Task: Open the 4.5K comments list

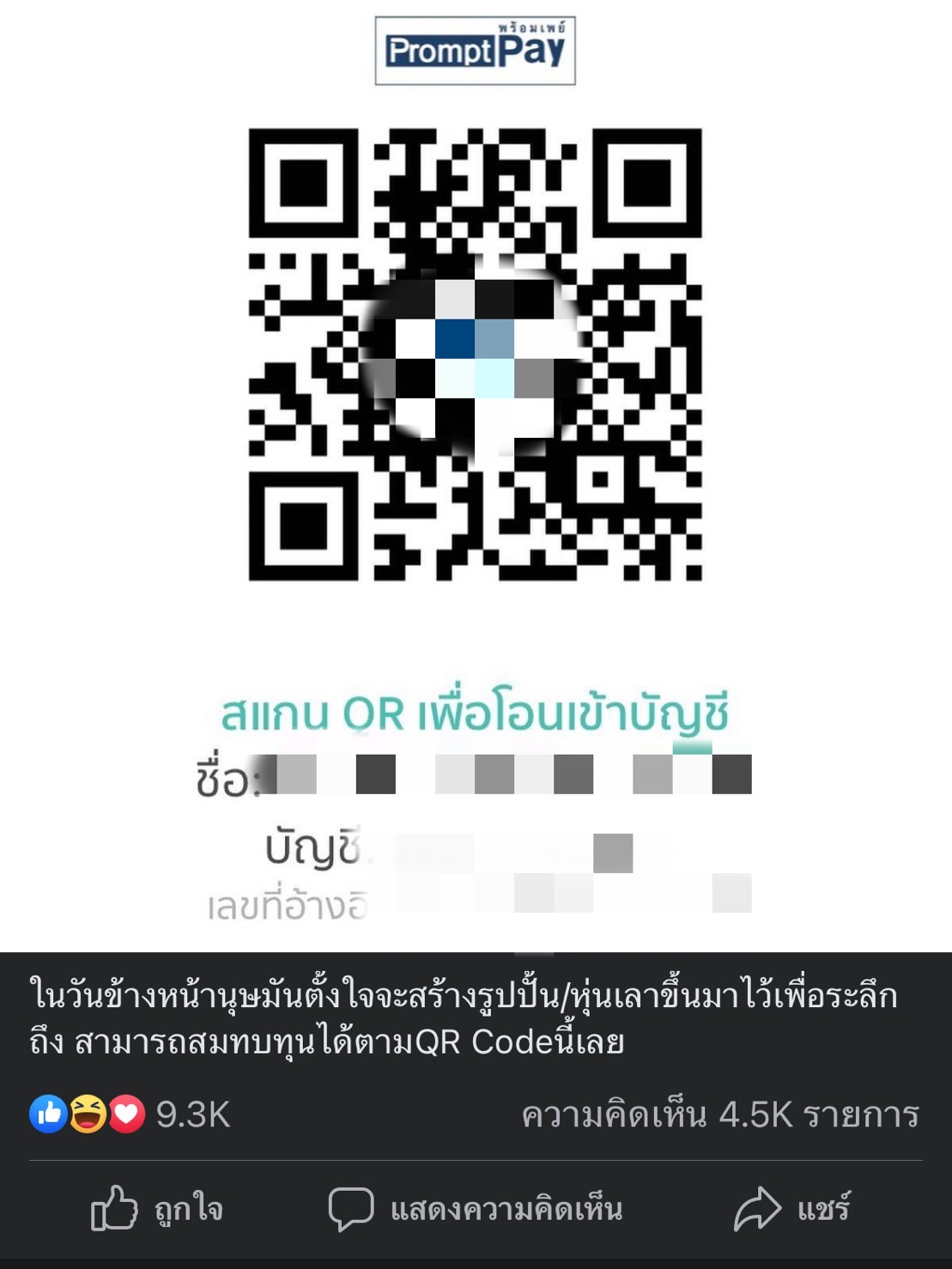Action: pos(719,1114)
